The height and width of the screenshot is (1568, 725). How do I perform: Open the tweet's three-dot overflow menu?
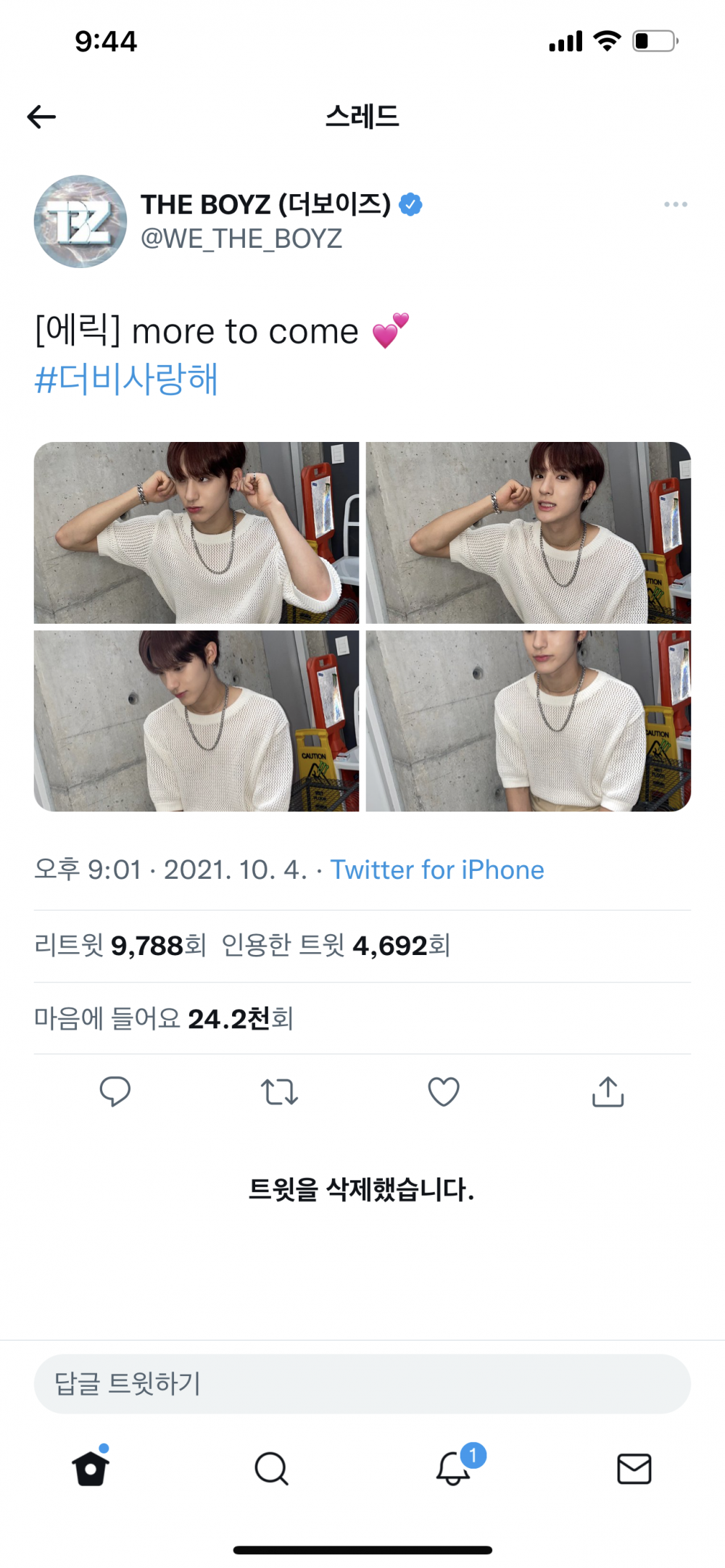click(x=675, y=204)
